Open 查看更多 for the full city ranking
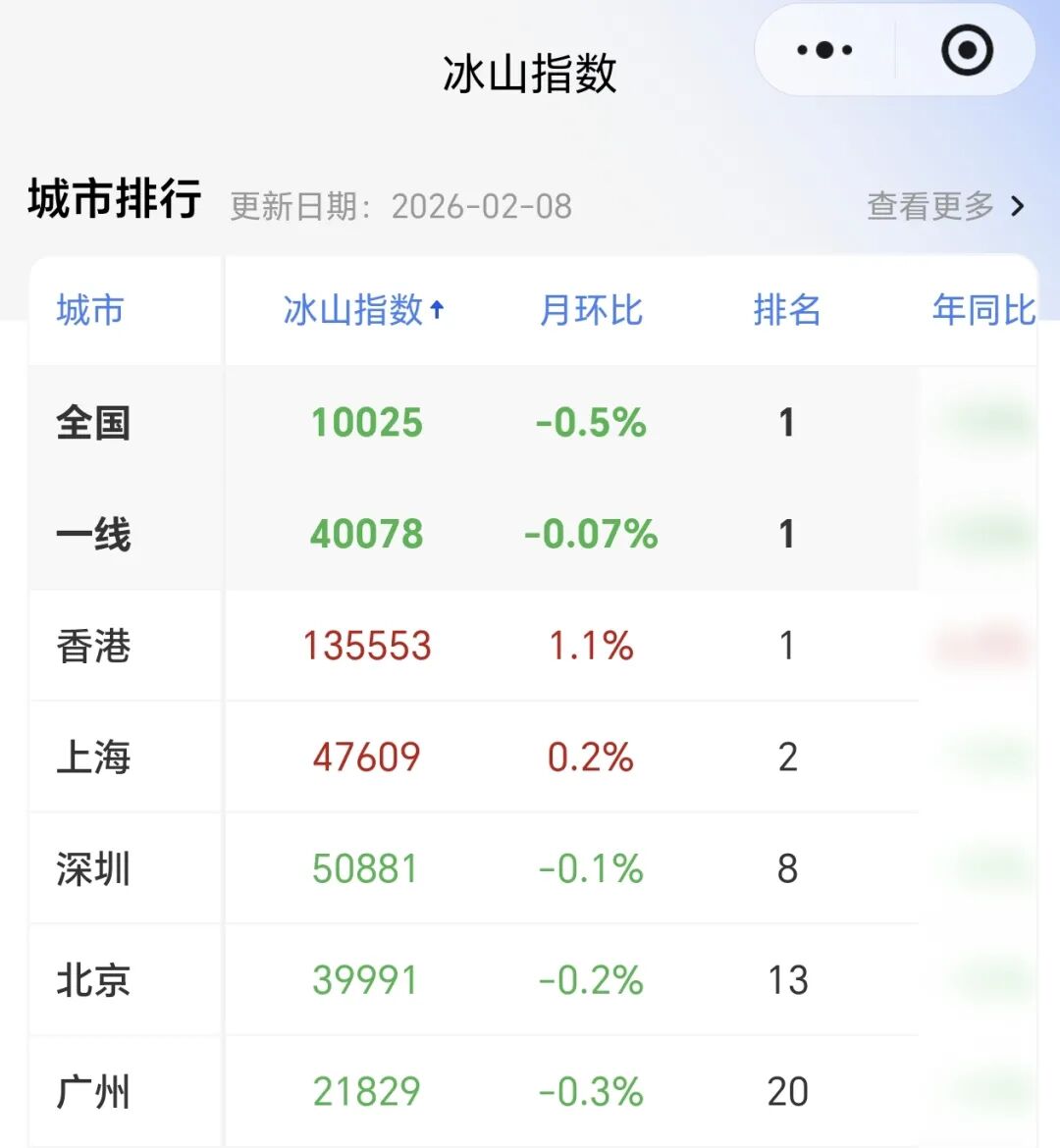Image resolution: width=1060 pixels, height=1148 pixels. [x=945, y=206]
